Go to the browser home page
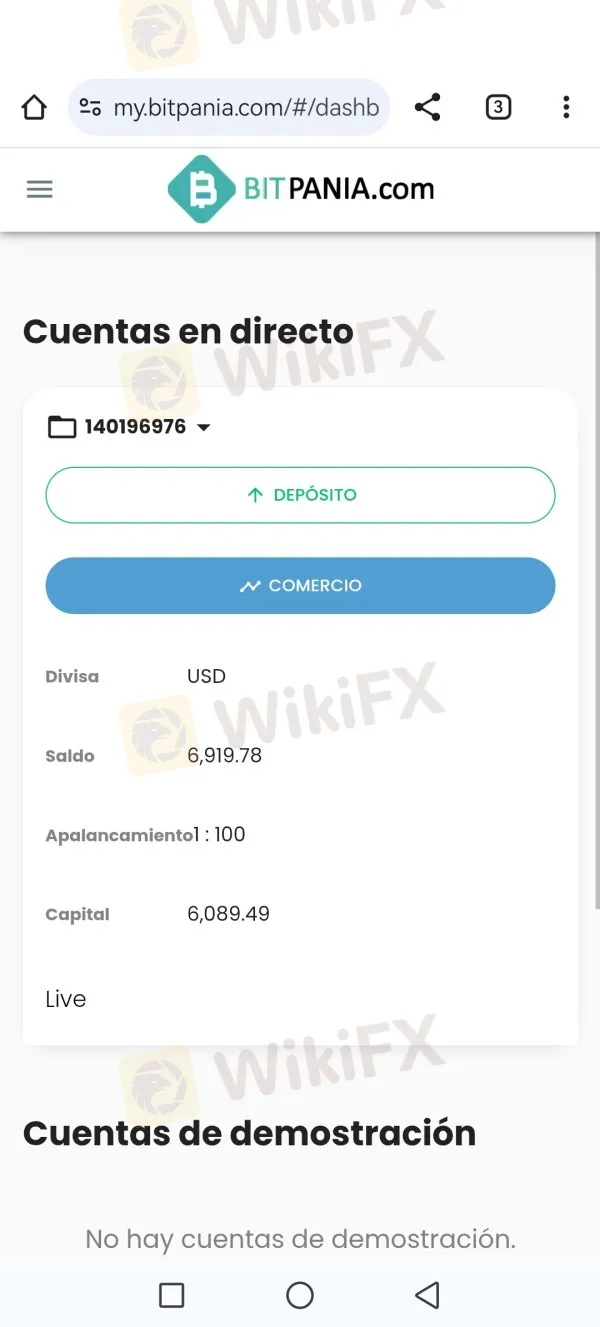 34,108
